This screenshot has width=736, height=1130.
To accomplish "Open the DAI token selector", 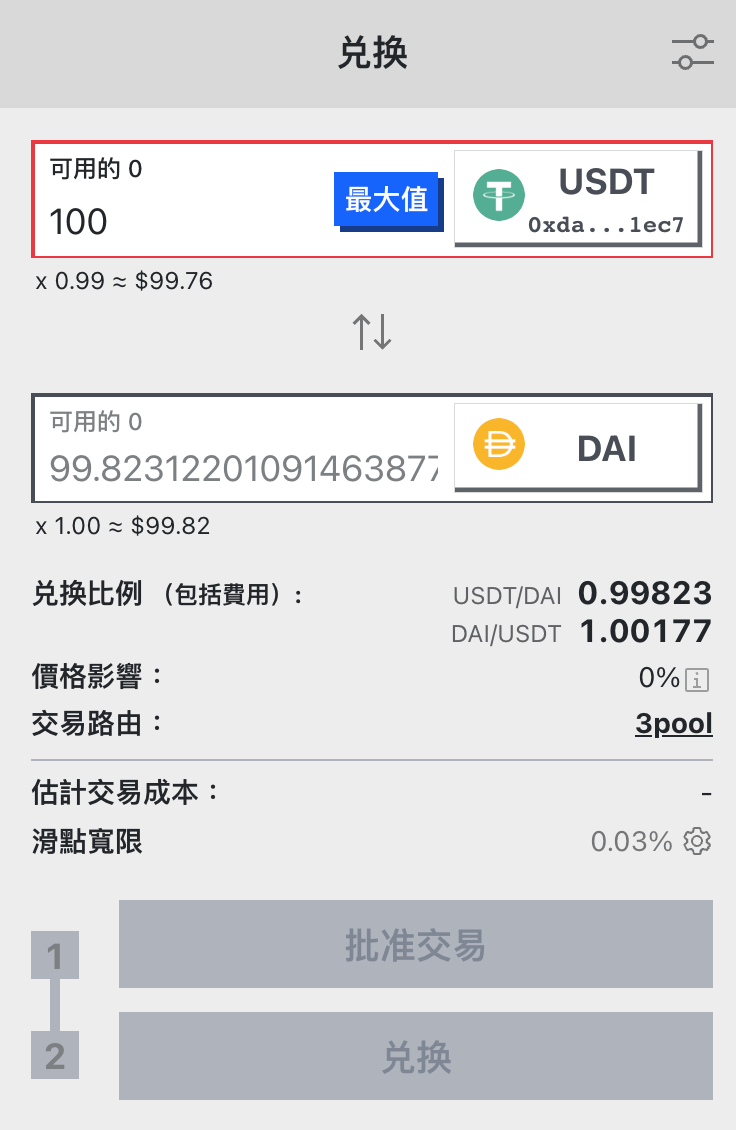I will (x=577, y=447).
